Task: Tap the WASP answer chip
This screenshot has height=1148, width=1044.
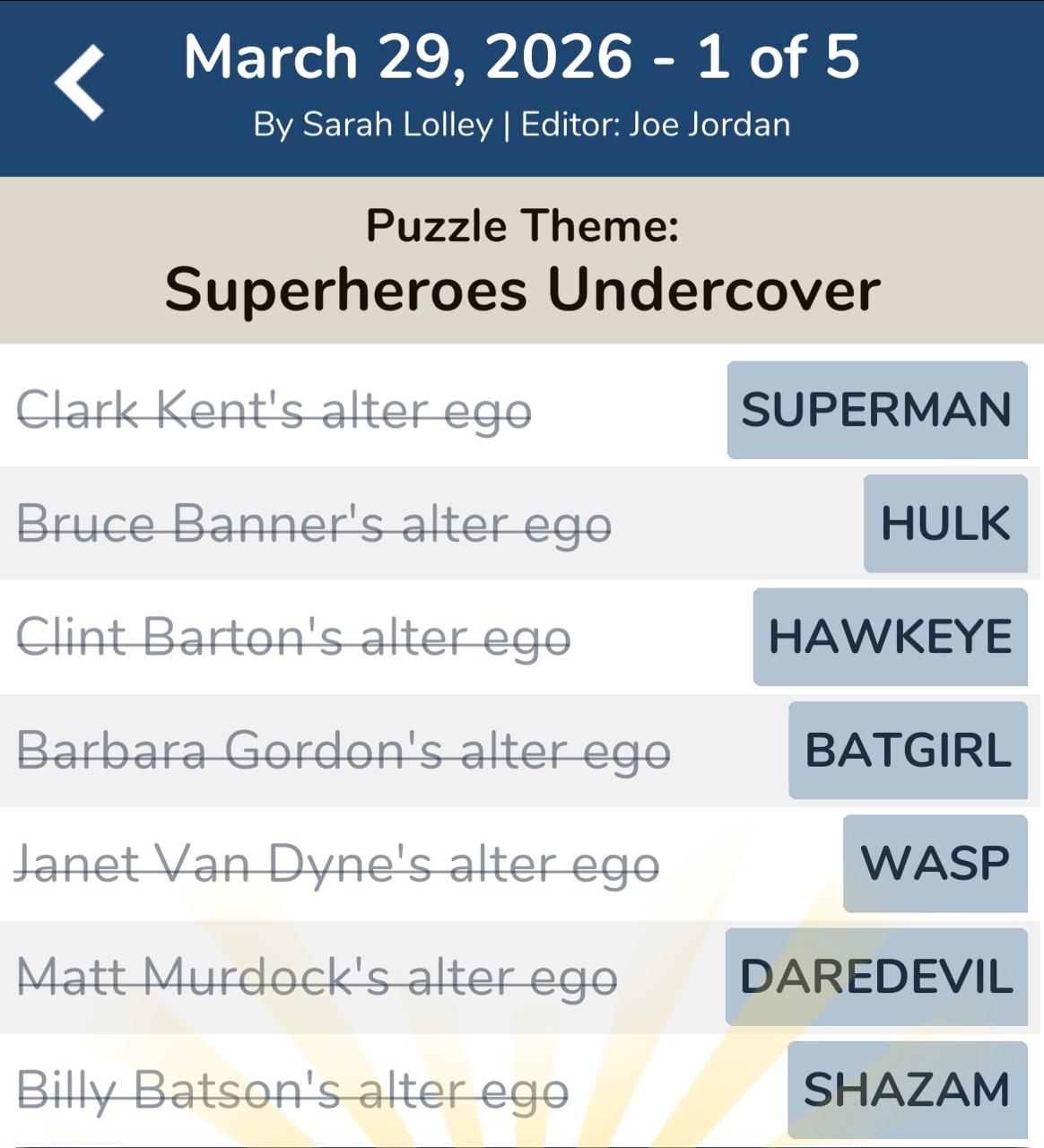Action: pyautogui.click(x=935, y=863)
